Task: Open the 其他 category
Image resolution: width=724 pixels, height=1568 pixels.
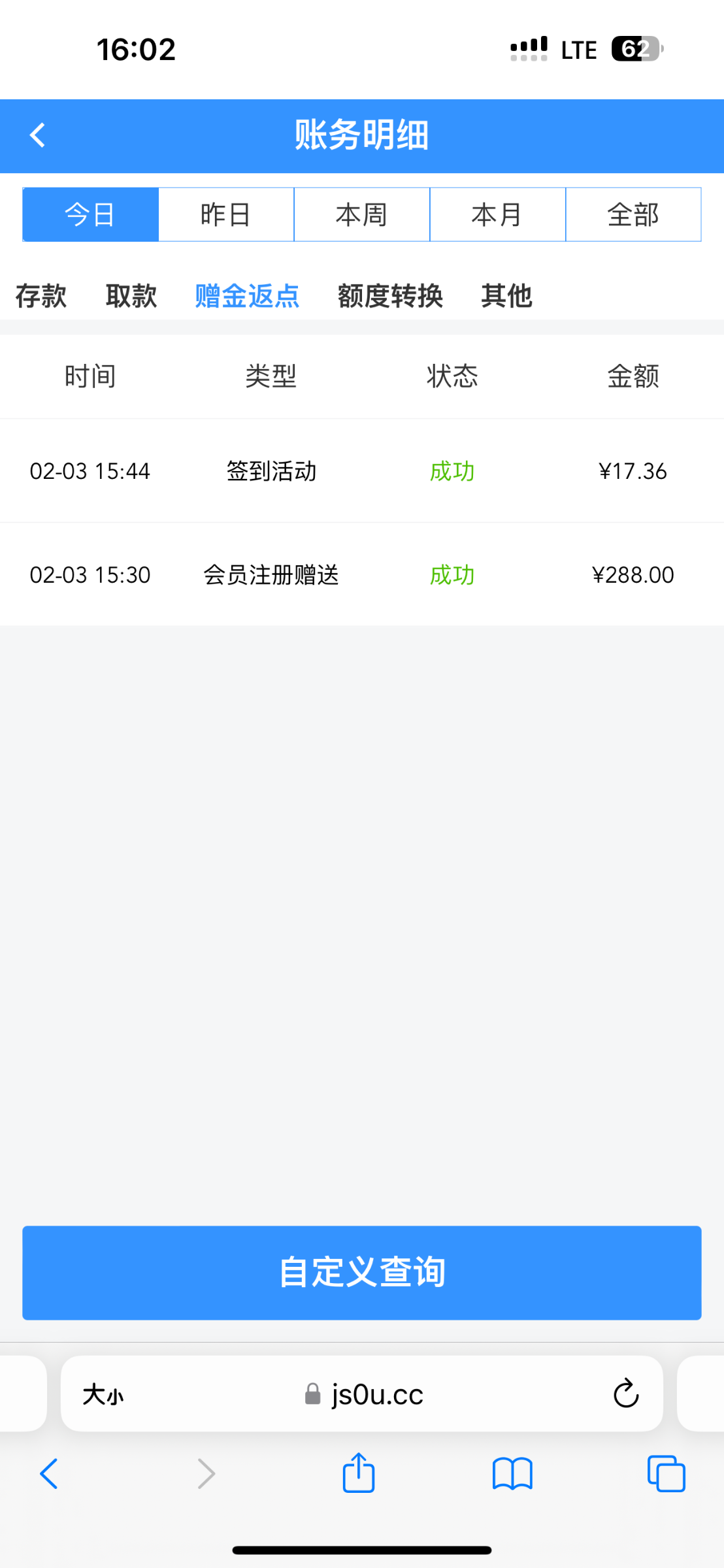Action: (506, 296)
